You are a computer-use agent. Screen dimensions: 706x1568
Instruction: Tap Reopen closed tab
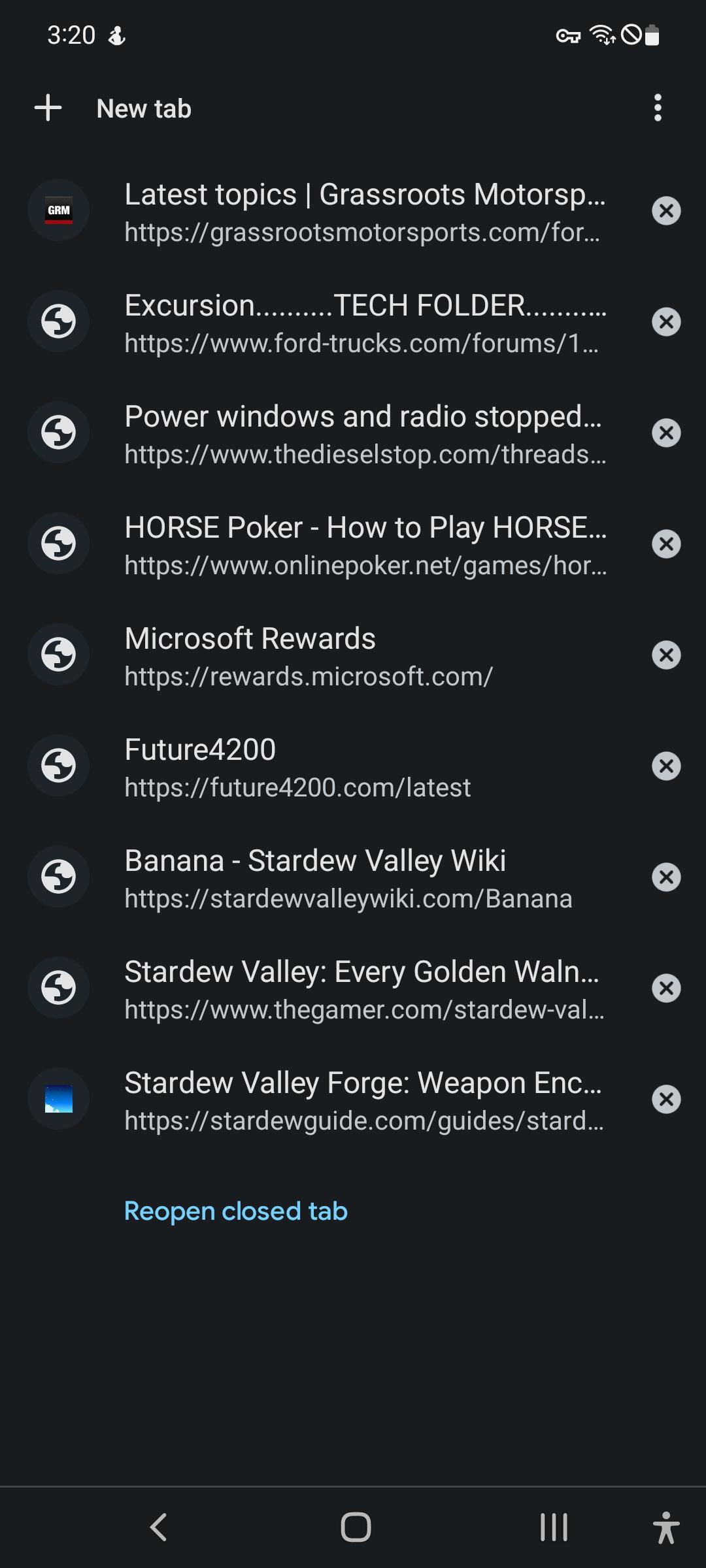click(236, 1211)
